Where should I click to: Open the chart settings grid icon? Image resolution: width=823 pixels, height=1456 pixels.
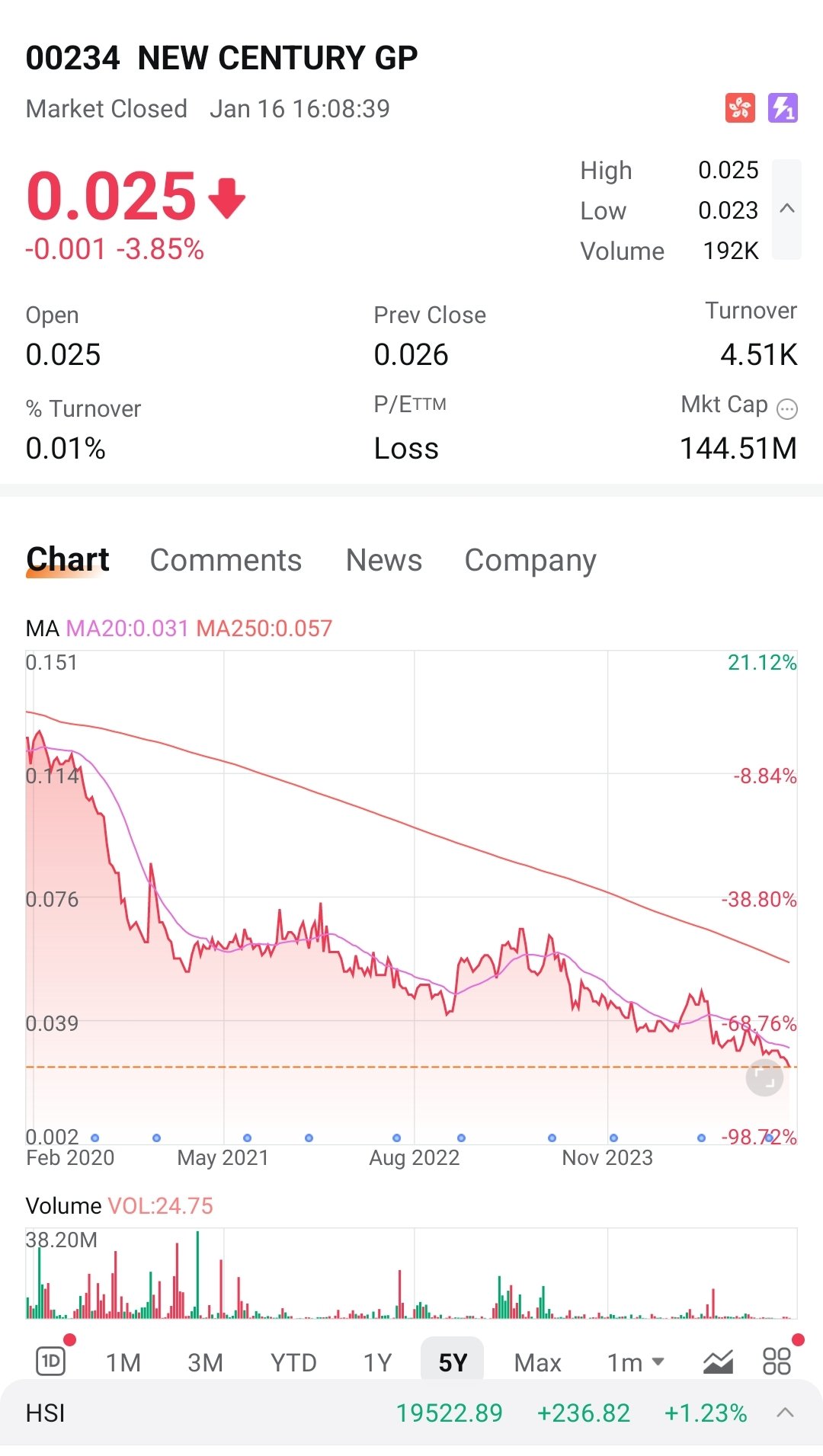[777, 1362]
